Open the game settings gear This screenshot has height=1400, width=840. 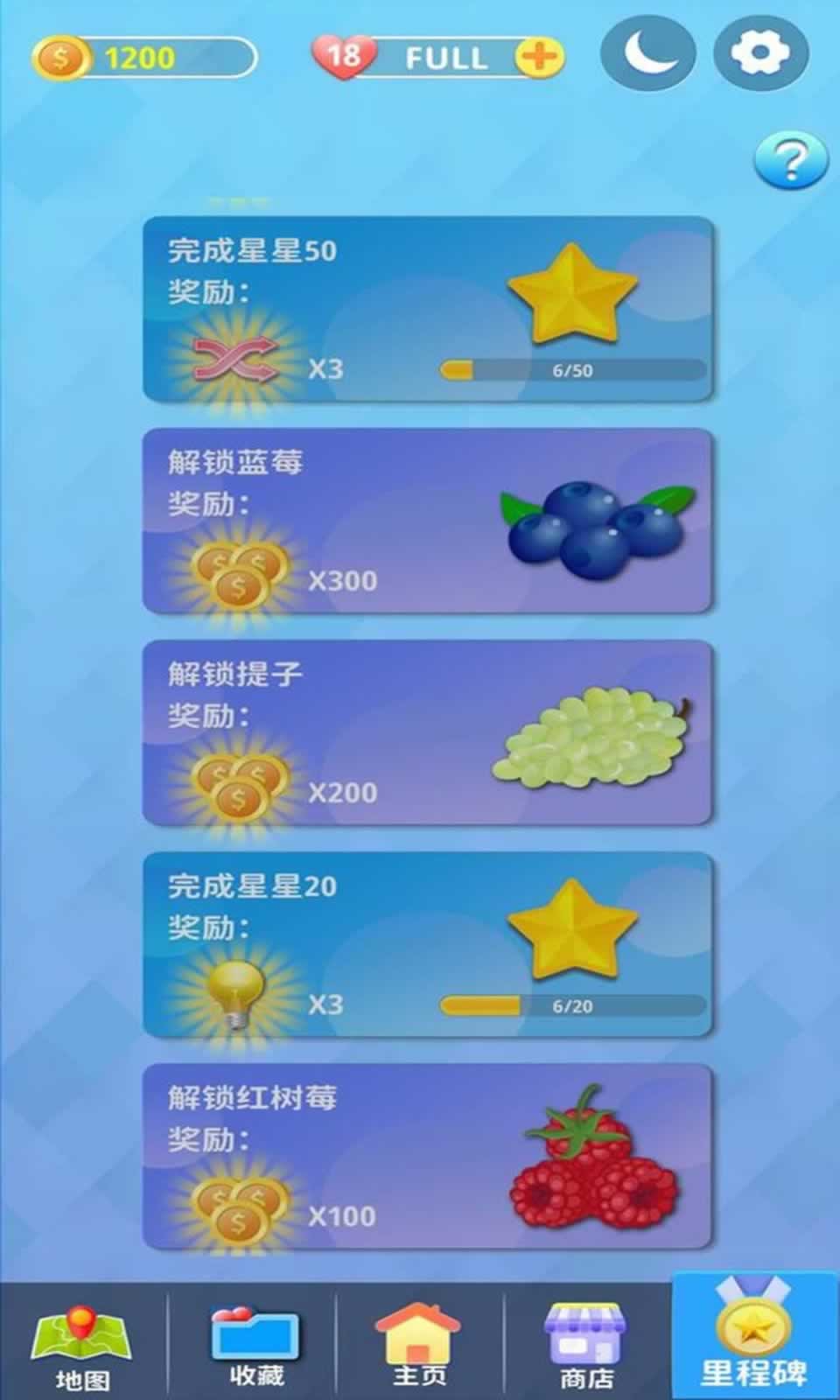(x=759, y=55)
